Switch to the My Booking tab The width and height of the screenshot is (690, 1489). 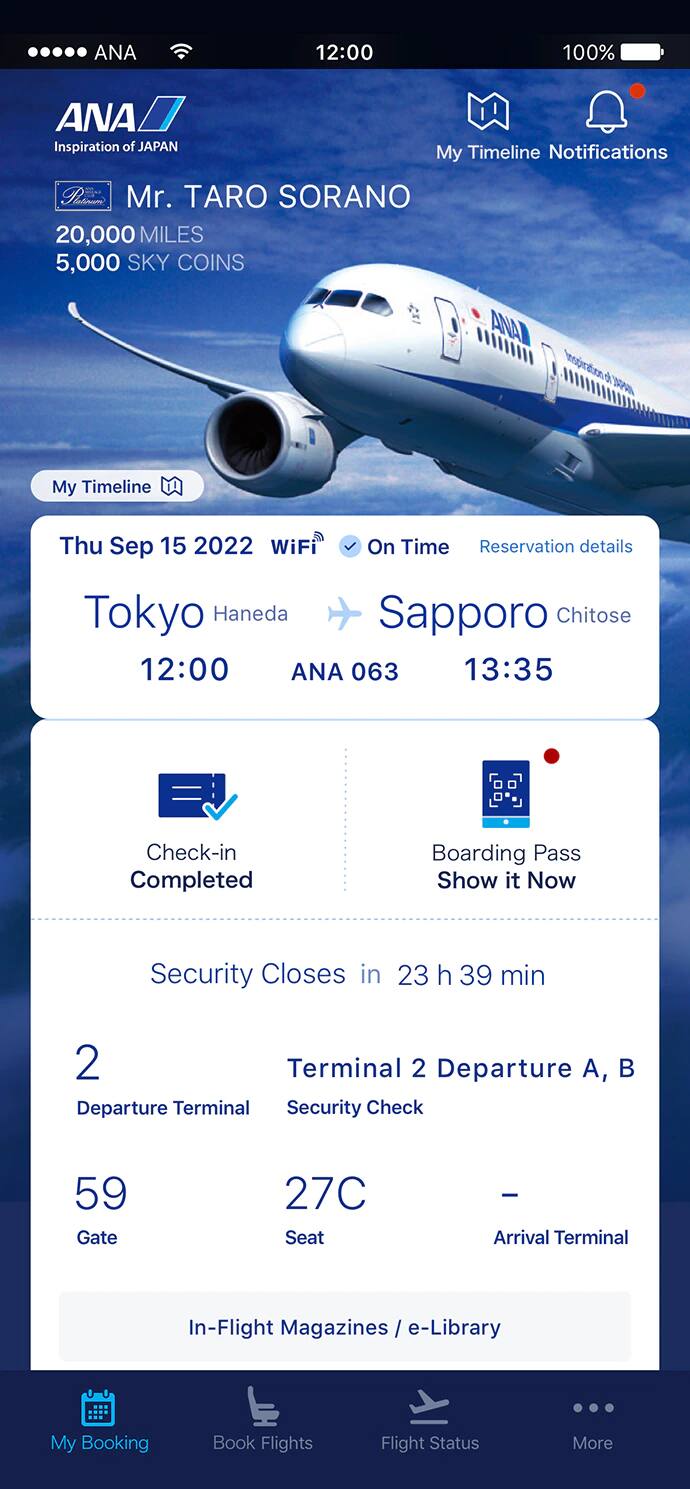(x=99, y=1420)
